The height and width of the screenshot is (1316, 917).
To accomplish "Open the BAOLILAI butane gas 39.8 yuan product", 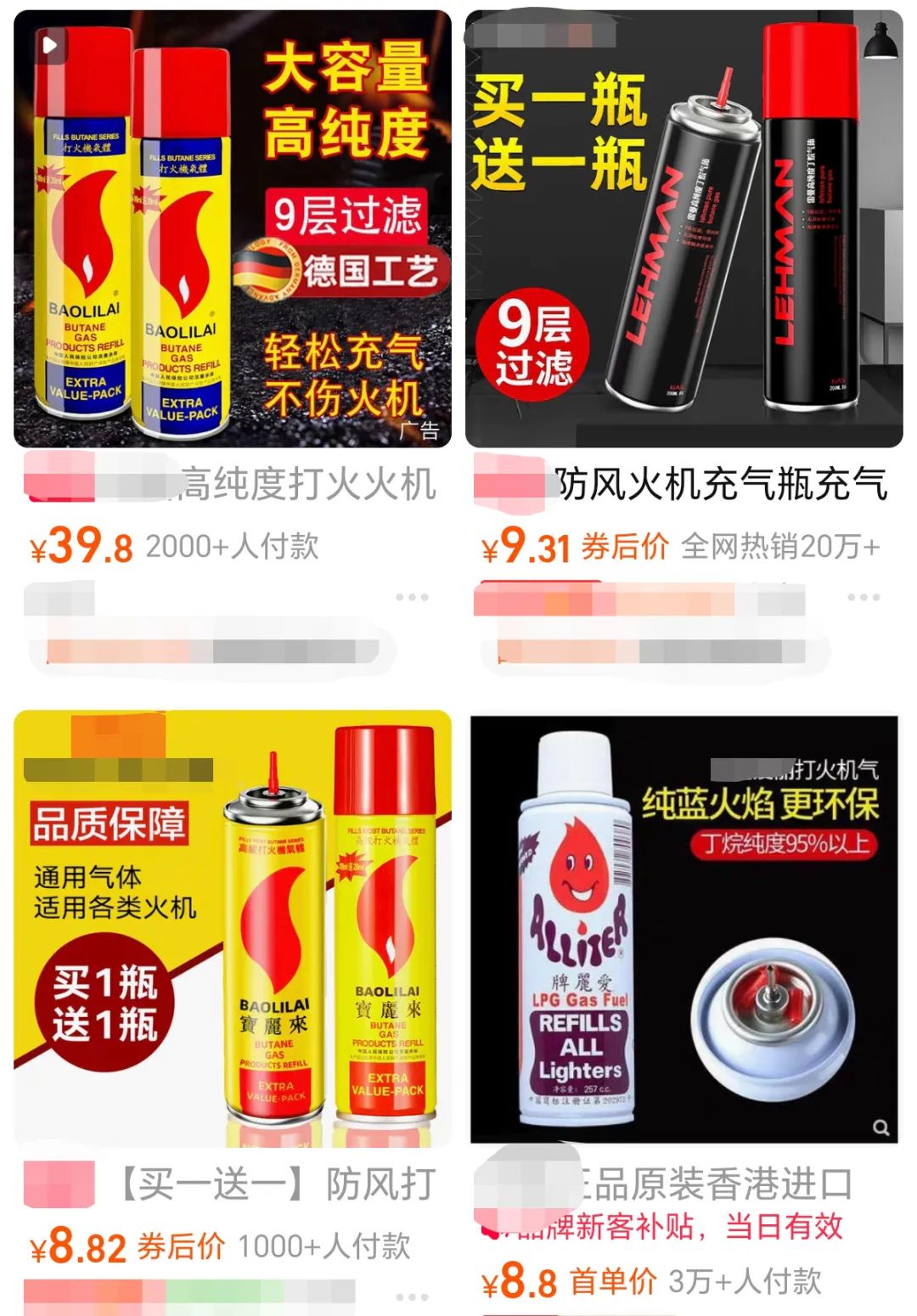I will (232, 229).
